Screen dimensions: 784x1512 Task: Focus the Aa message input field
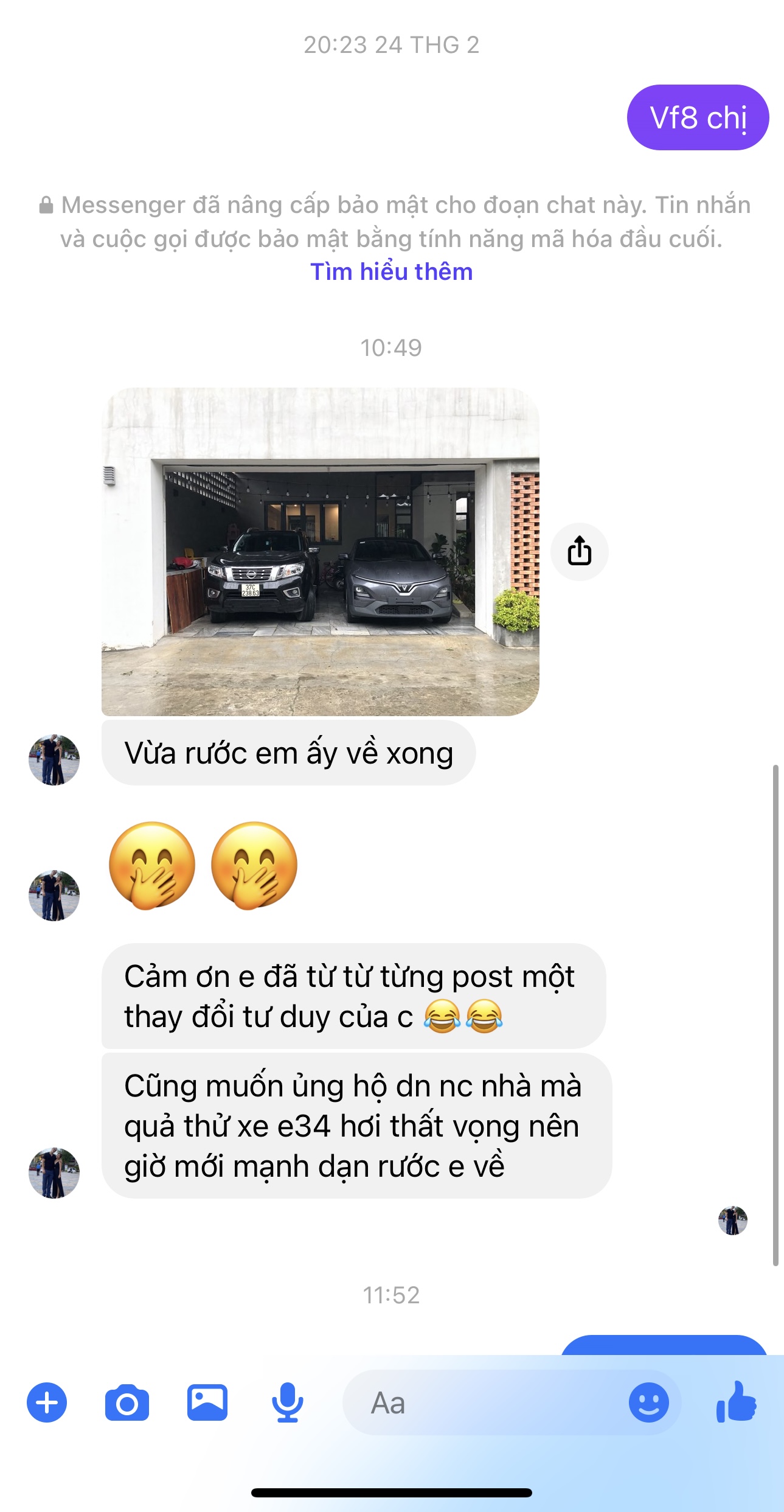(487, 1402)
